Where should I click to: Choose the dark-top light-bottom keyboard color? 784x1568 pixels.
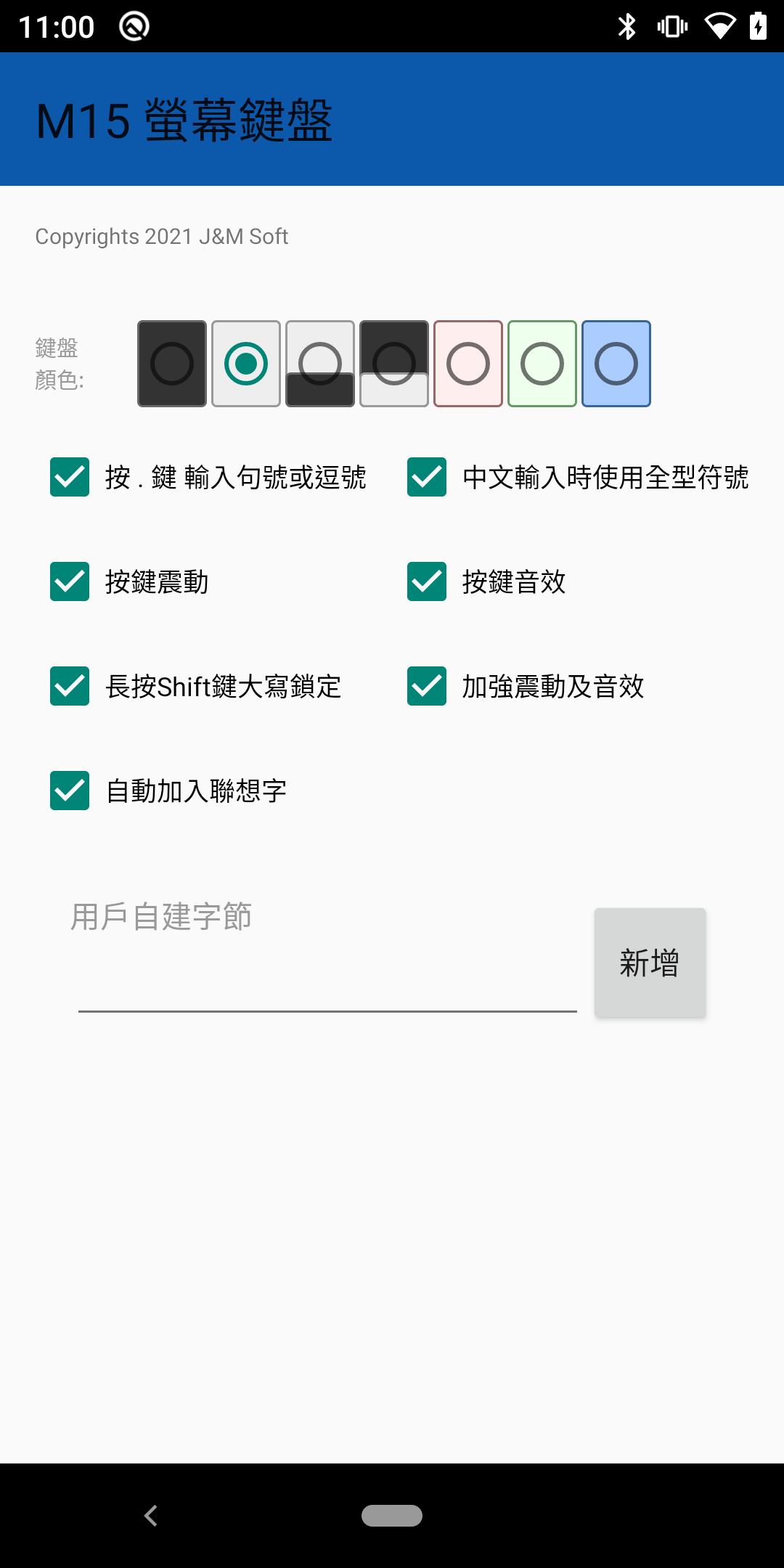click(394, 364)
